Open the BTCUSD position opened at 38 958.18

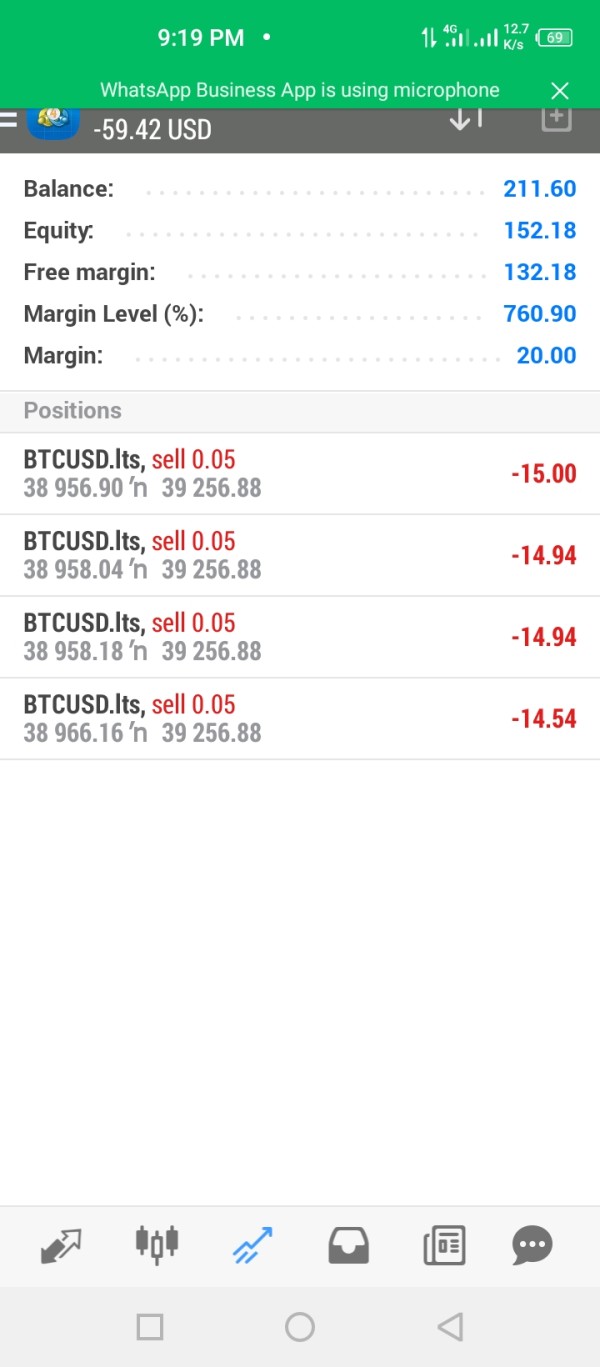click(300, 638)
